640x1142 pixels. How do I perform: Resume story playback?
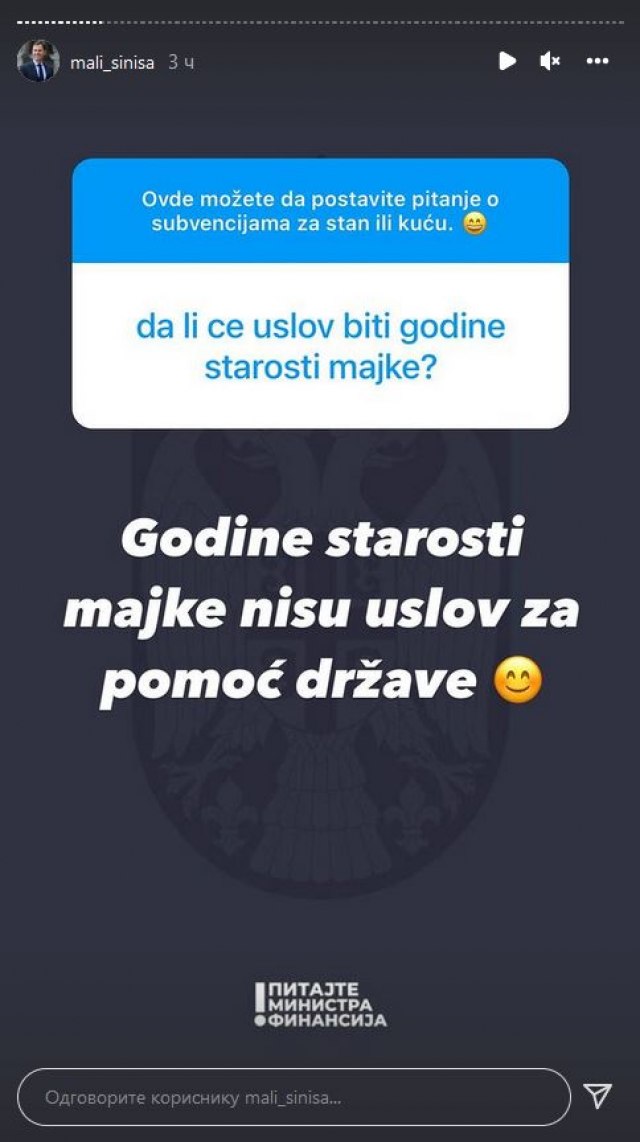pos(507,61)
